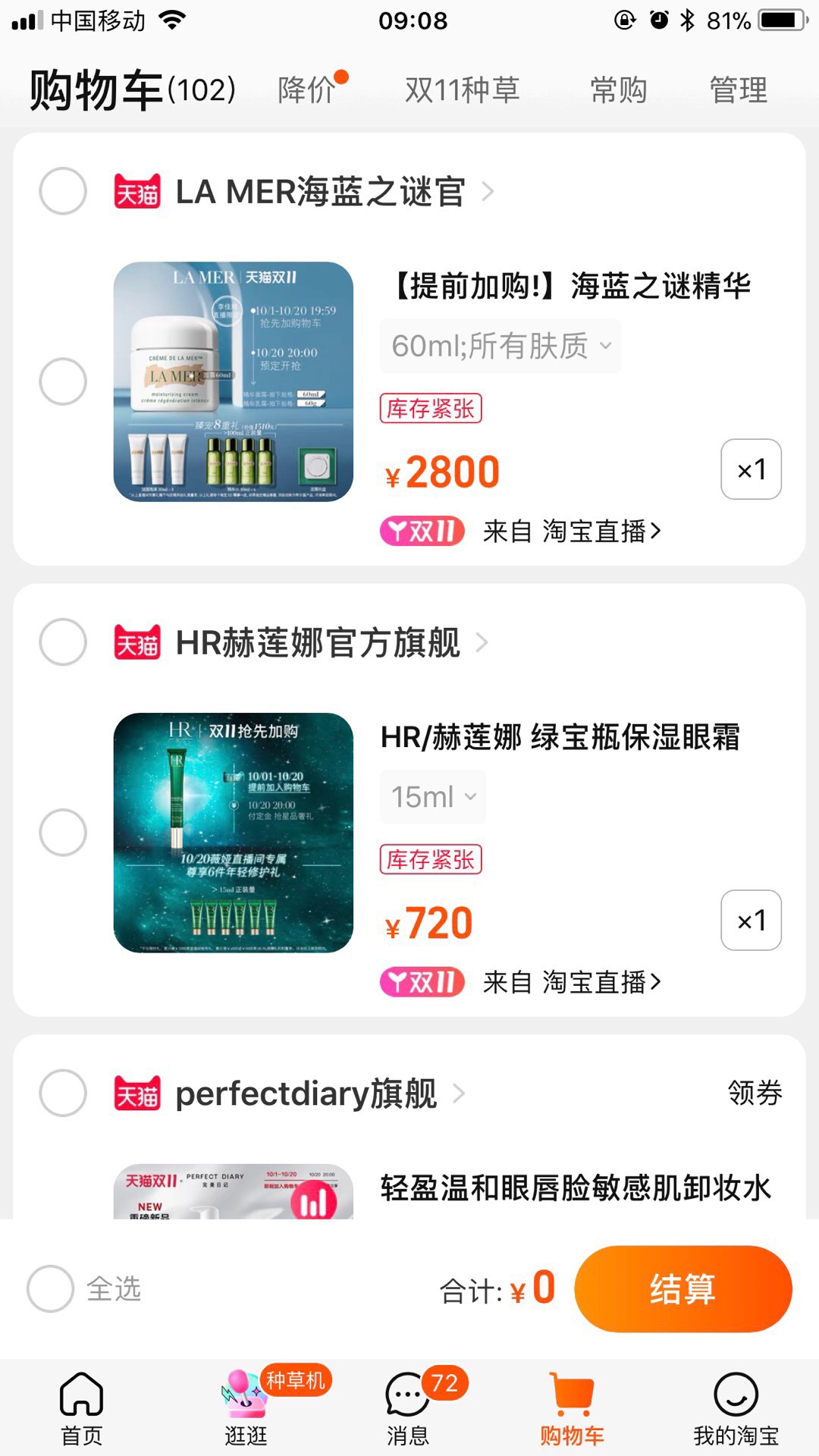The image size is (819, 1456).
Task: Go to the 首页 home tab
Action: click(81, 1407)
